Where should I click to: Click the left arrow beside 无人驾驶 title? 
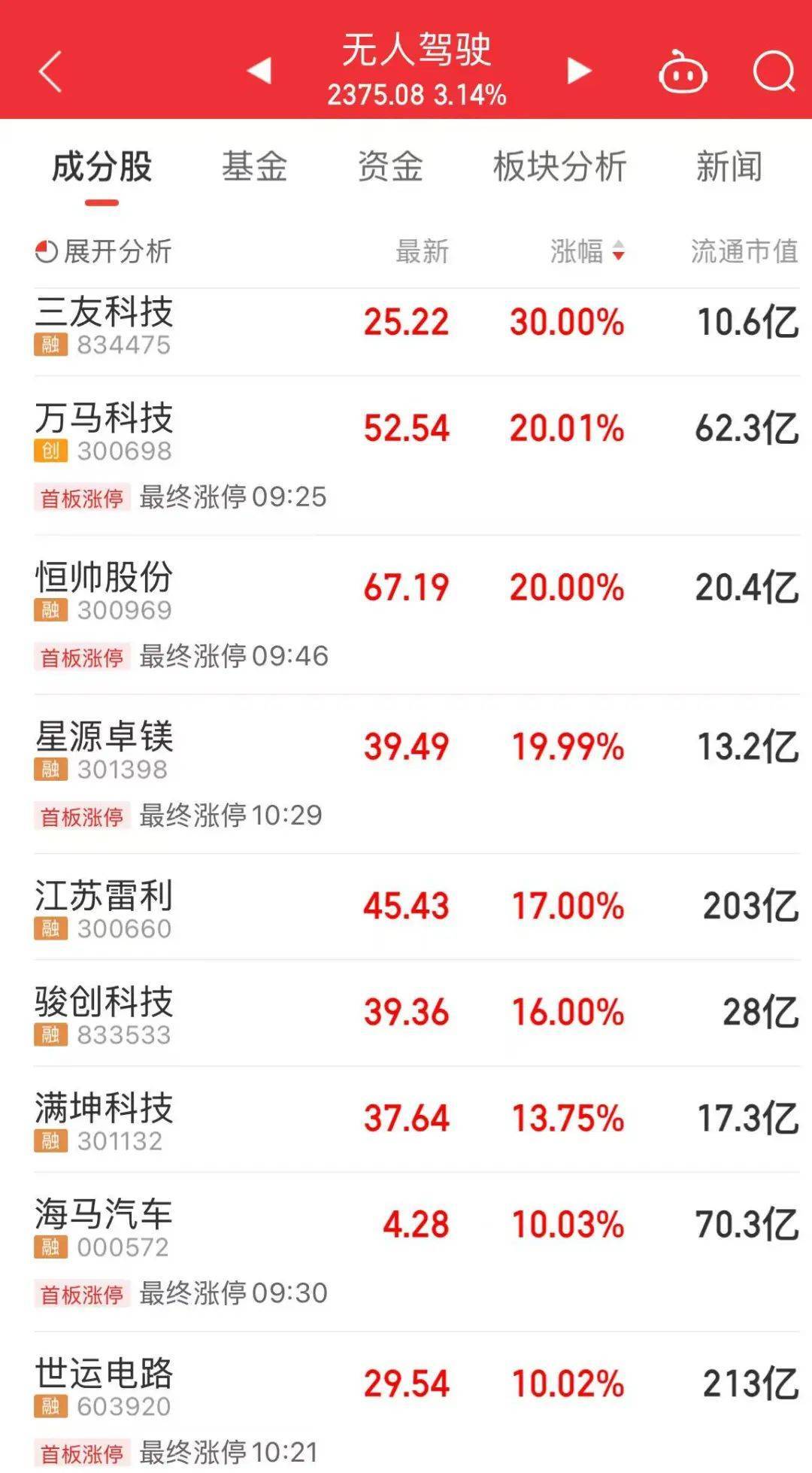coord(259,71)
